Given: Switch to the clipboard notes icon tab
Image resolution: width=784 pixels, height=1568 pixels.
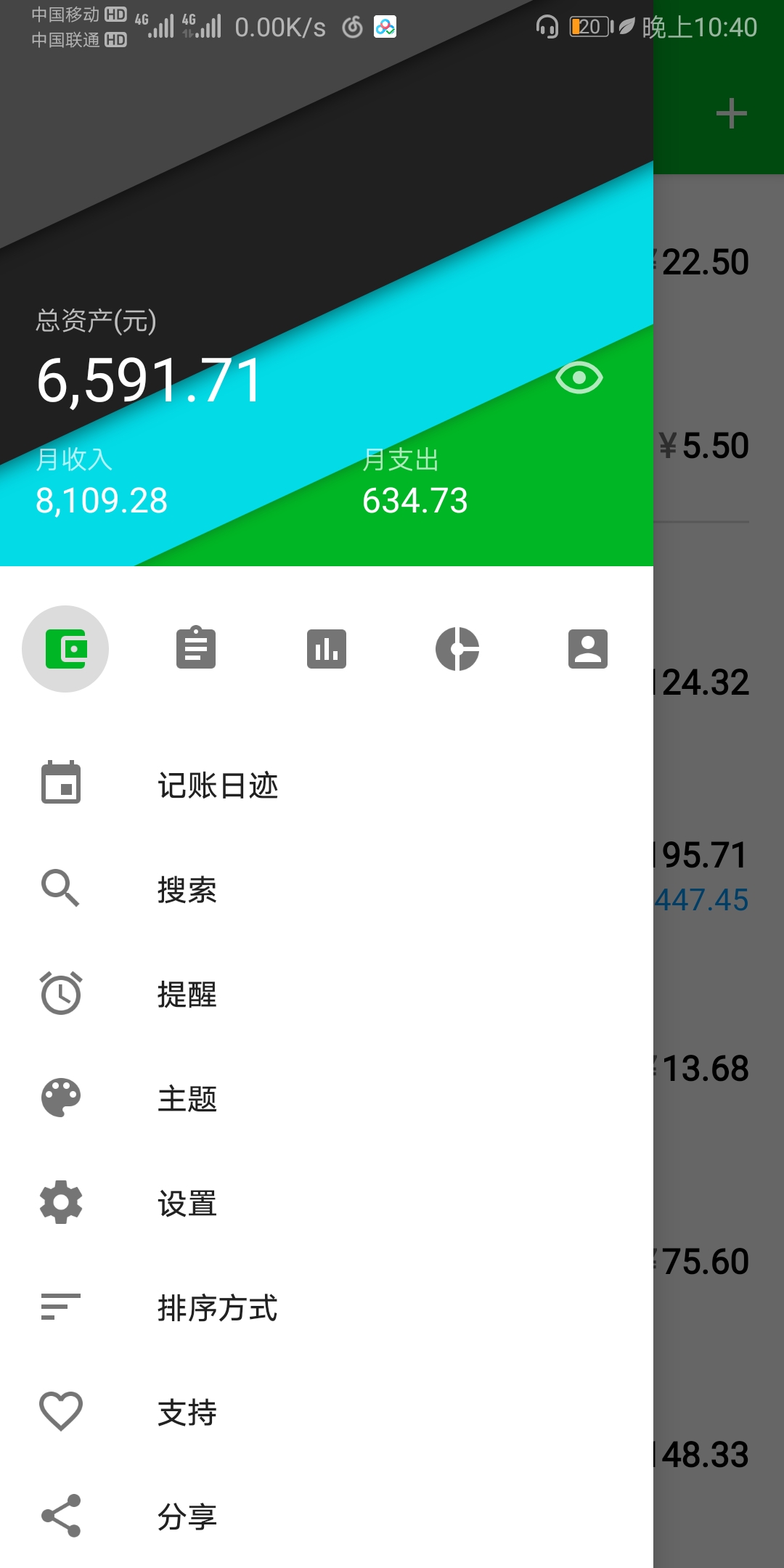Looking at the screenshot, I should (x=196, y=648).
